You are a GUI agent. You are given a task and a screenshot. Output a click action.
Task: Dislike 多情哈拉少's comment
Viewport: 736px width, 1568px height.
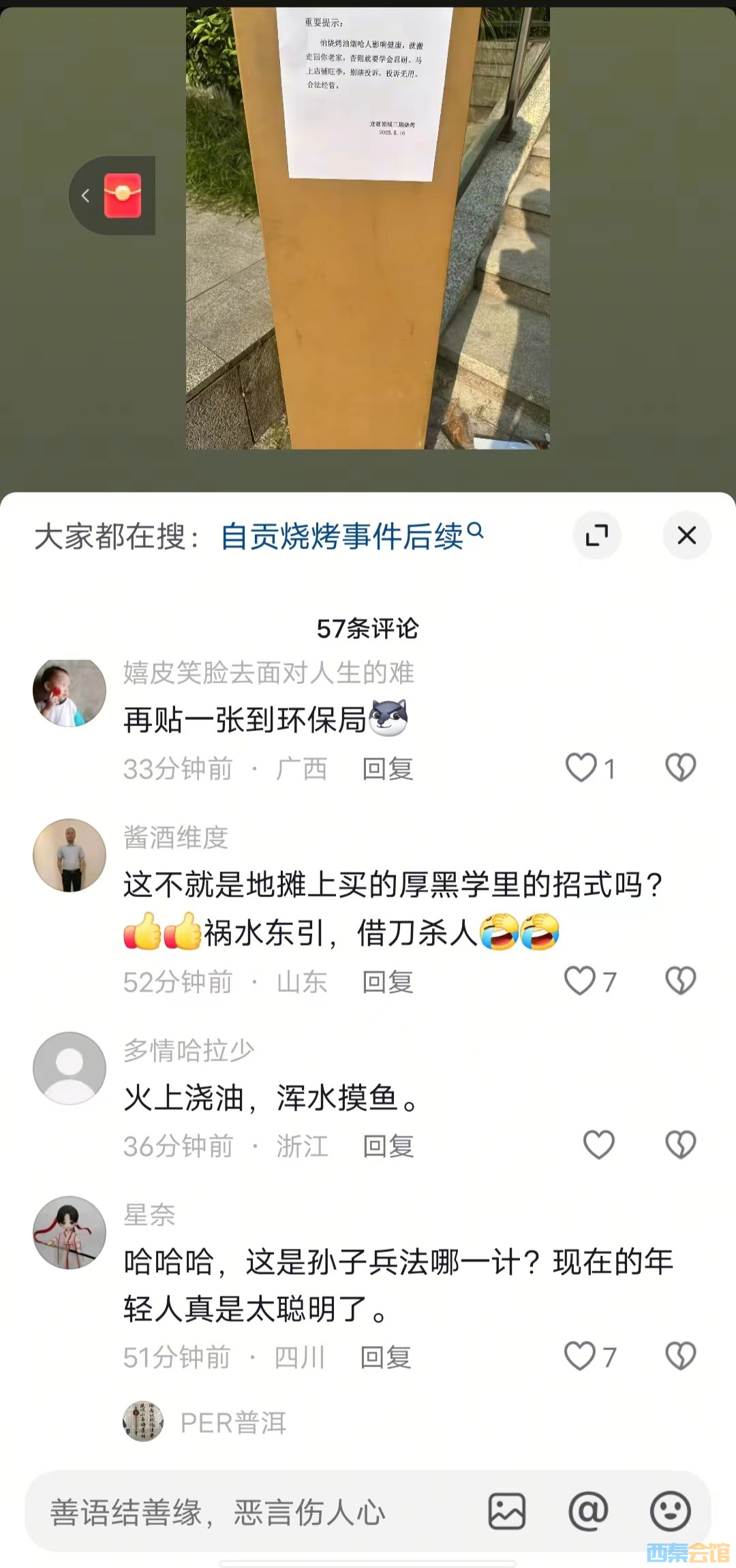[x=680, y=1144]
